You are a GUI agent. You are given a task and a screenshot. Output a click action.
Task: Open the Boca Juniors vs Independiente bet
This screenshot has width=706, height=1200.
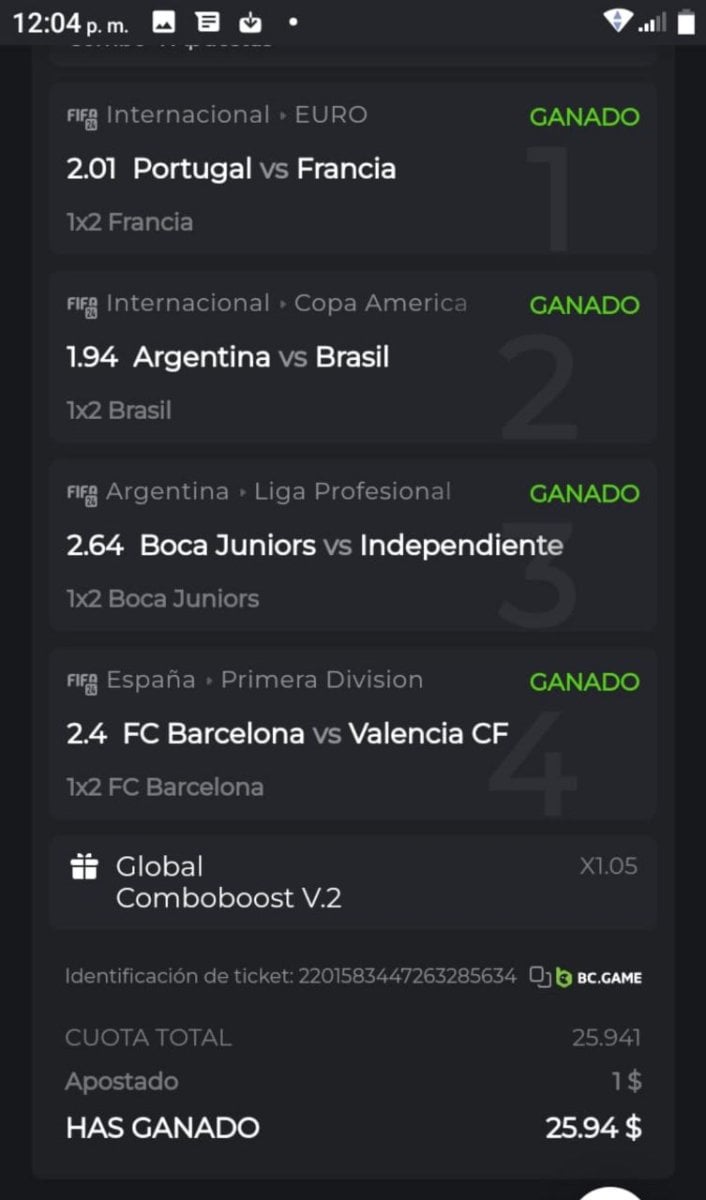tap(350, 545)
